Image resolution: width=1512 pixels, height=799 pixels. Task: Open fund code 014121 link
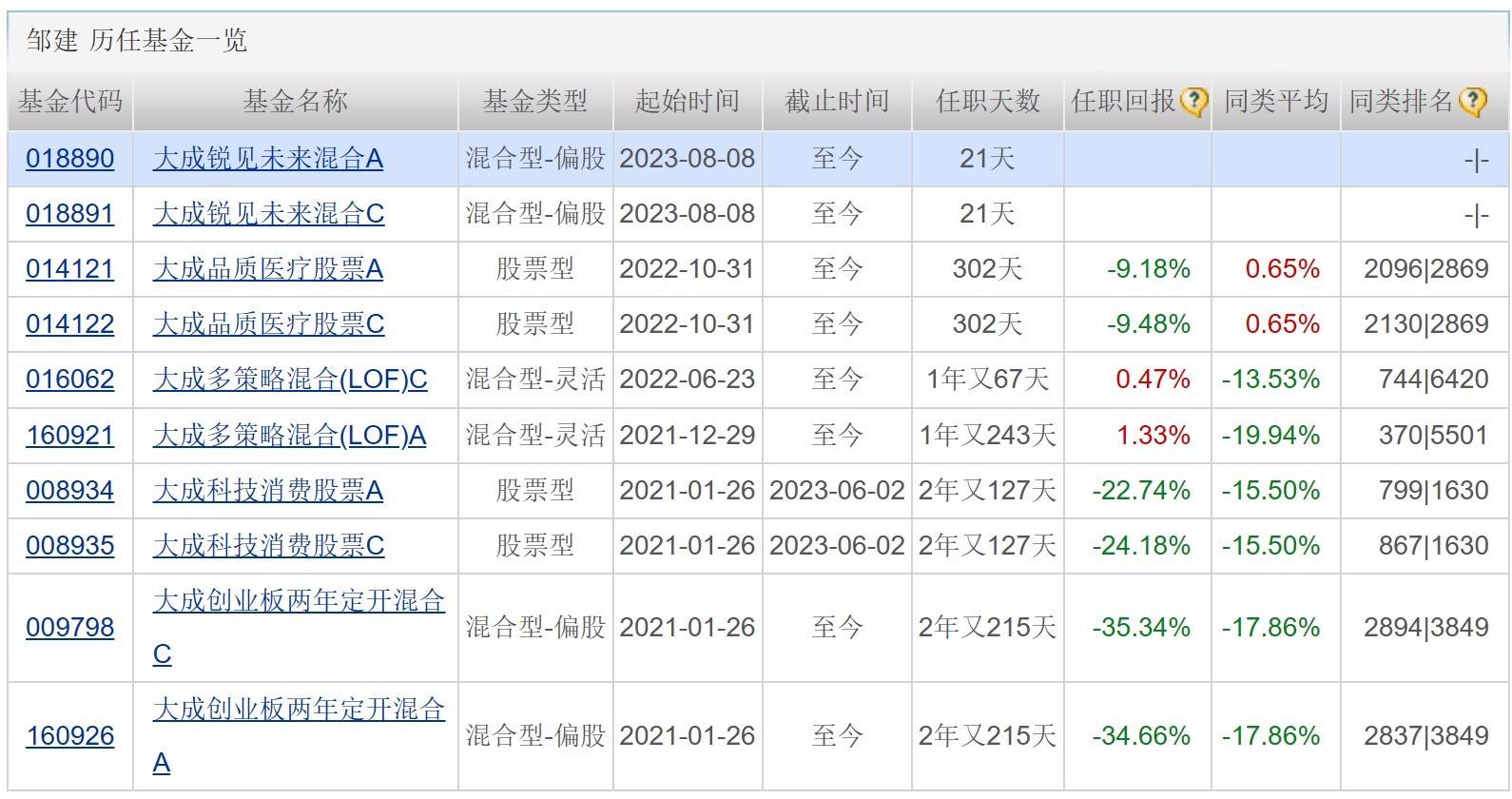pyautogui.click(x=69, y=269)
